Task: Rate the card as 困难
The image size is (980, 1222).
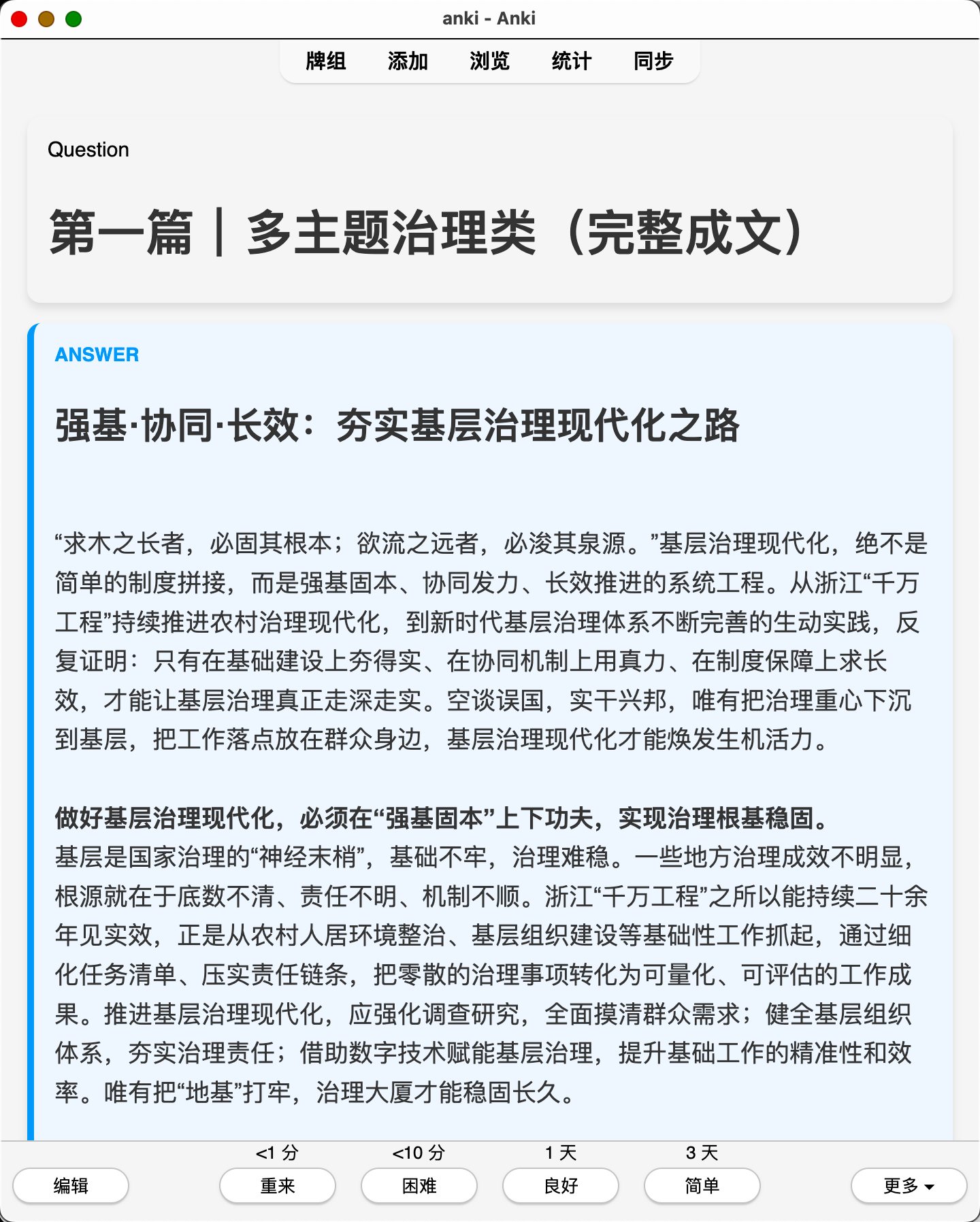Action: tap(419, 1186)
